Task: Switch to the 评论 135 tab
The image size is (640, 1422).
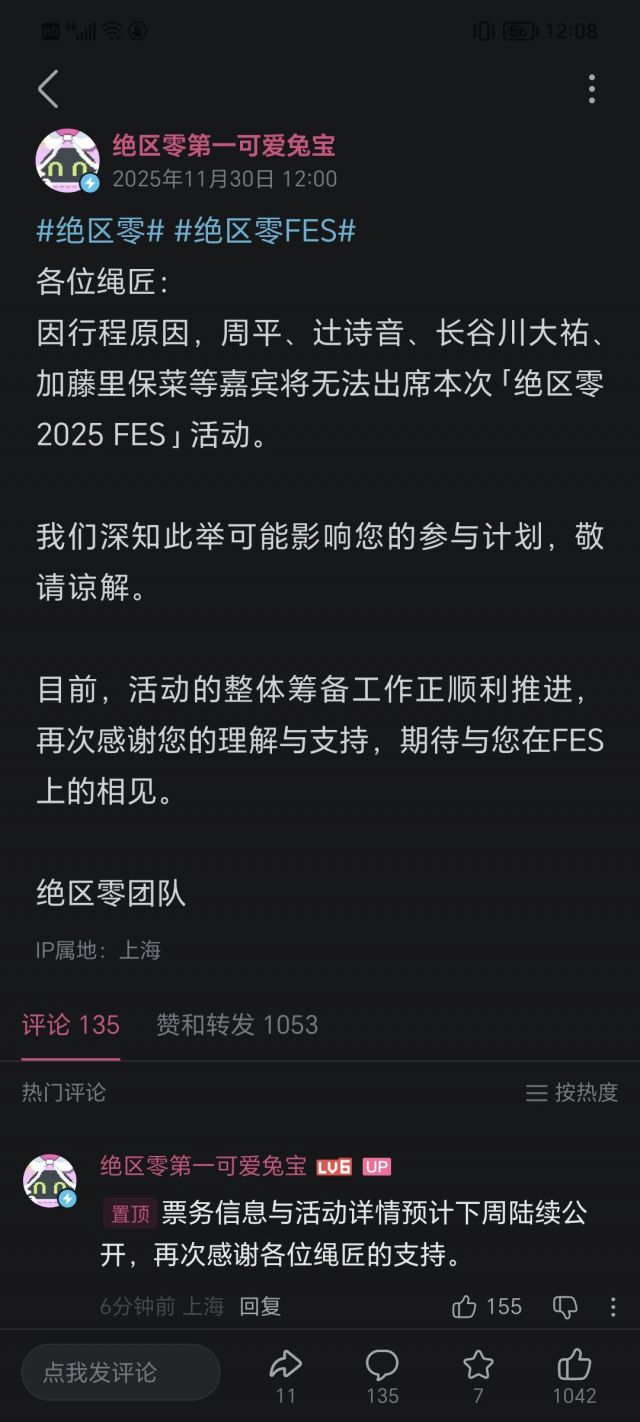Action: coord(71,1025)
